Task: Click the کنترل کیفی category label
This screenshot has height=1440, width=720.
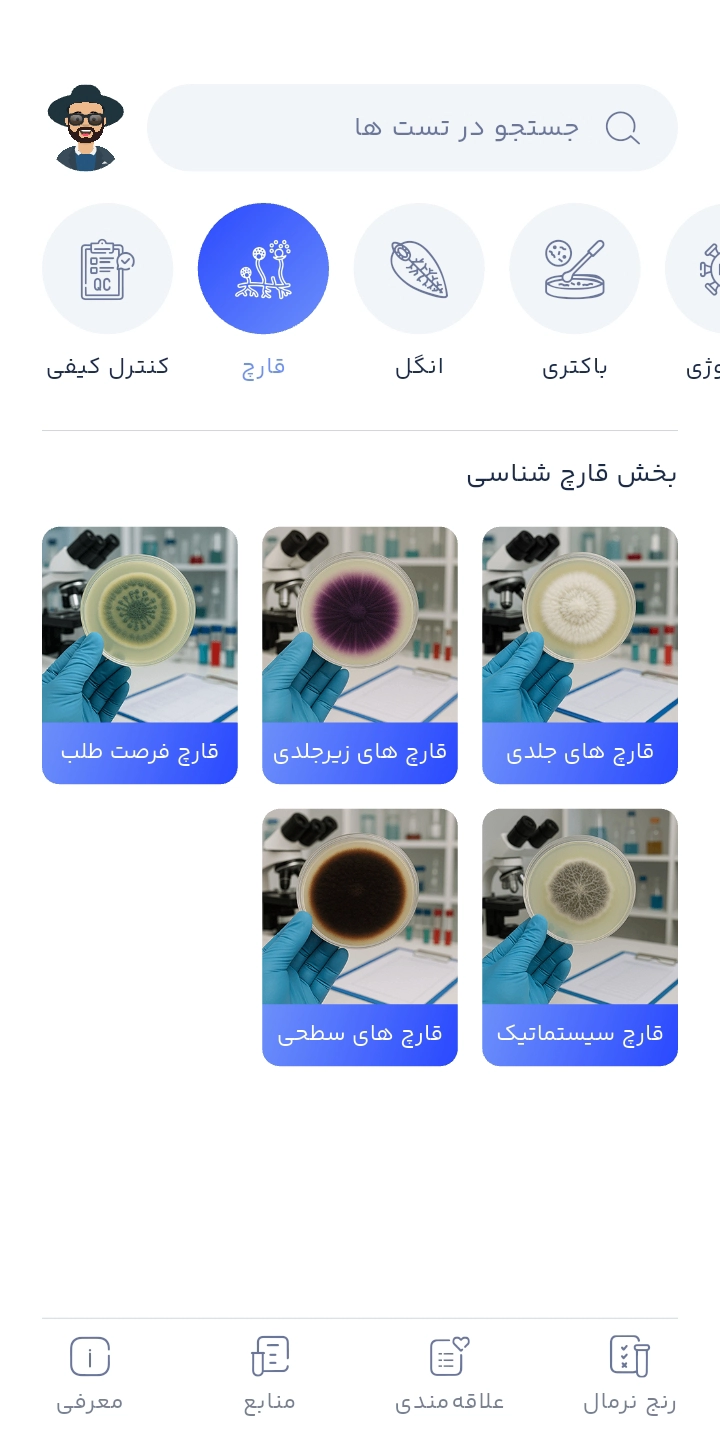Action: (x=107, y=366)
